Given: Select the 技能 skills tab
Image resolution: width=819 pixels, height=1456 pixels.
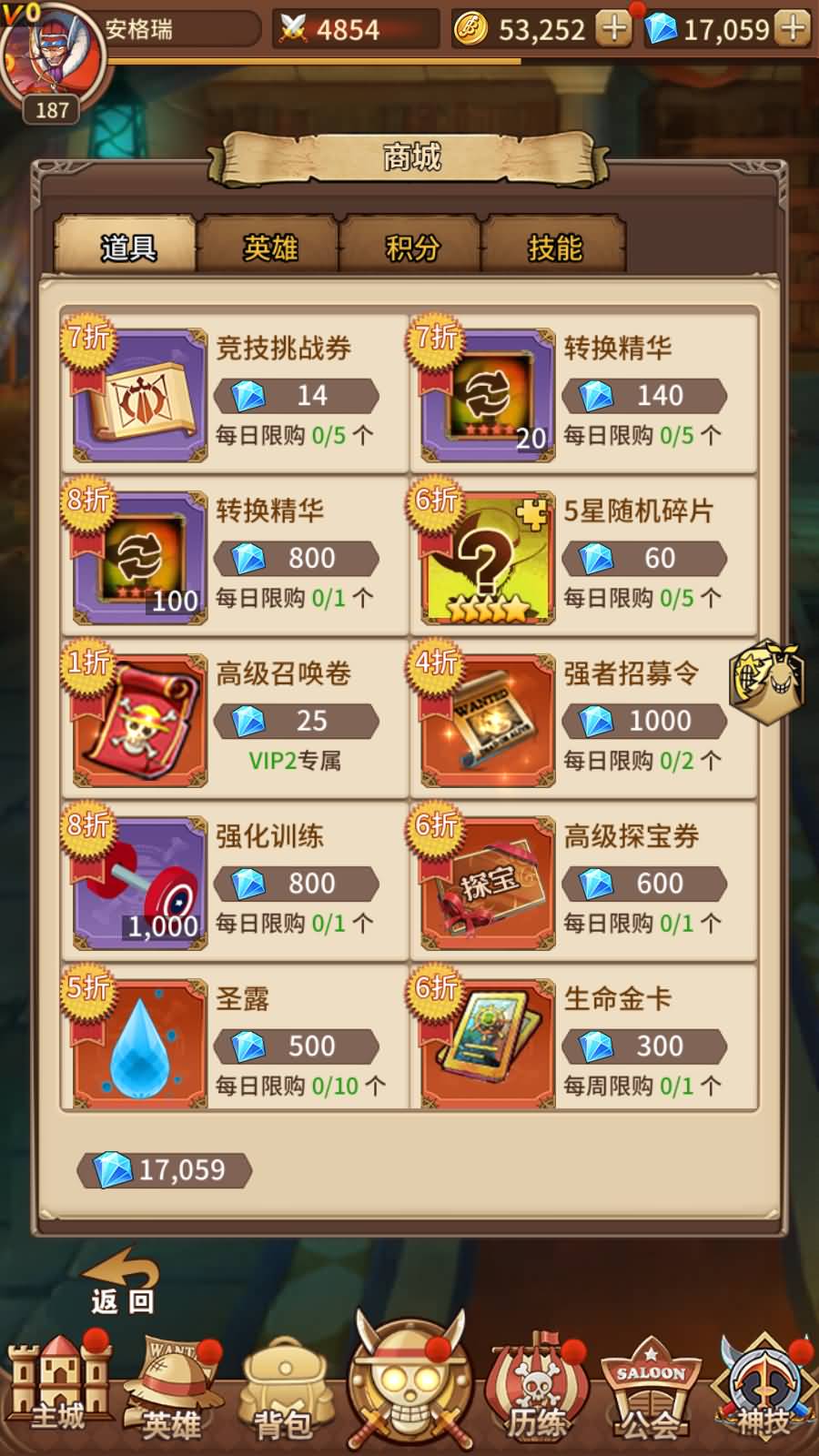Looking at the screenshot, I should coord(555,246).
